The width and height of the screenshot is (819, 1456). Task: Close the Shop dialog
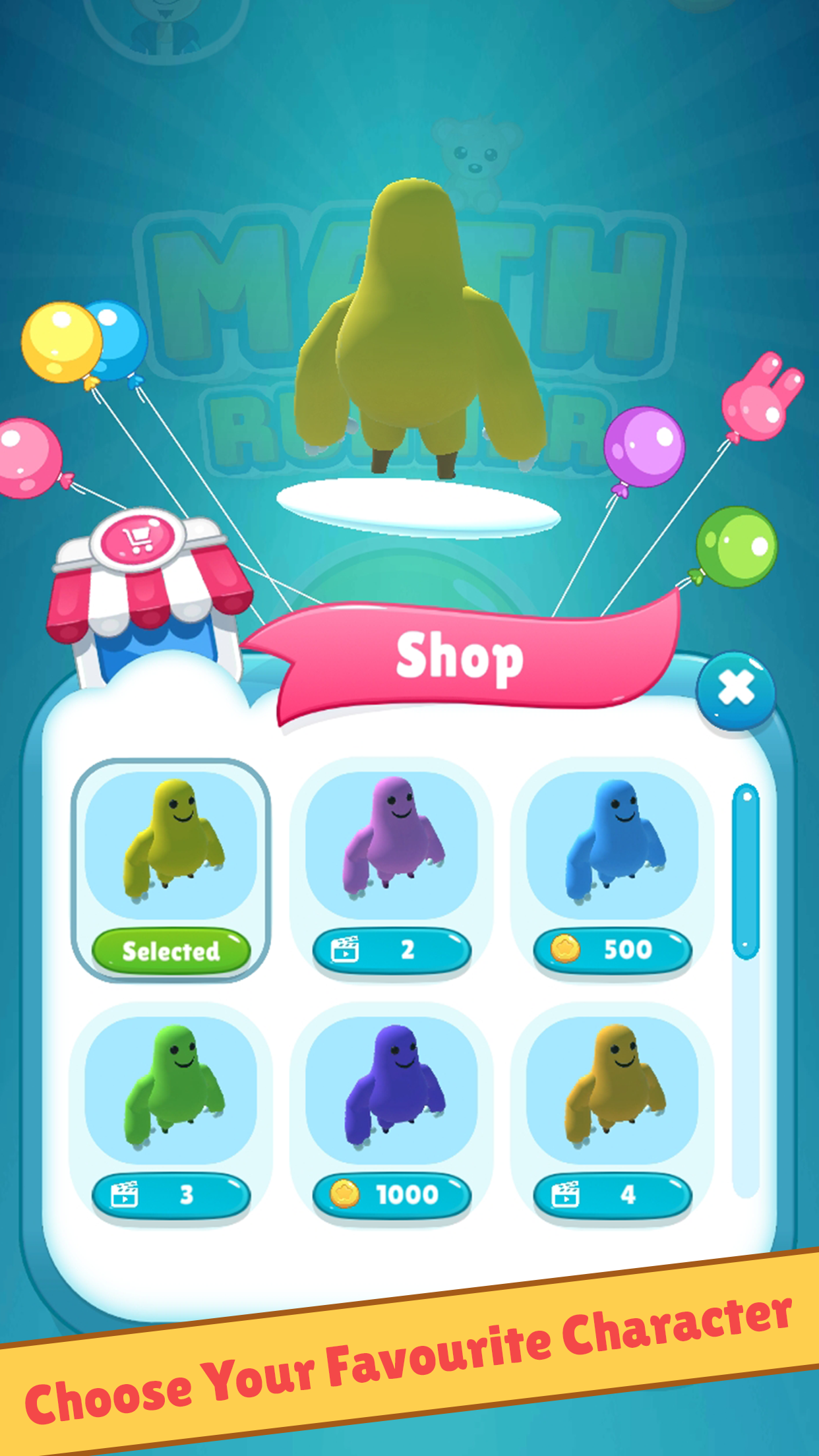click(735, 689)
